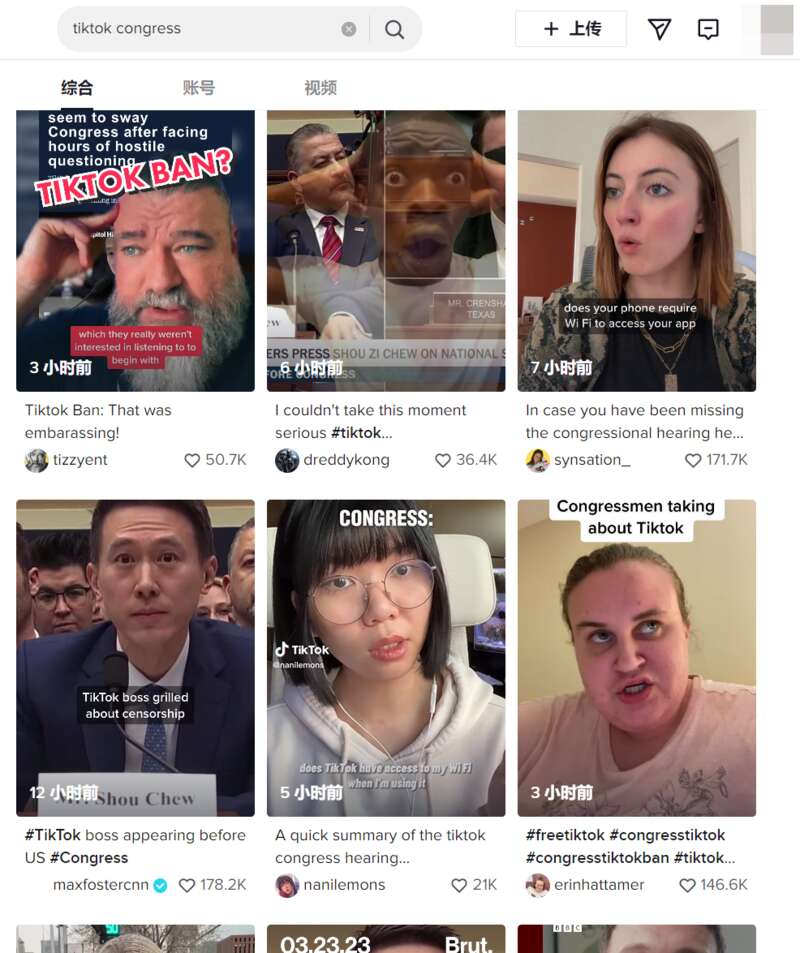Go to erinhattamer's profile
The image size is (800, 953).
pos(599,885)
